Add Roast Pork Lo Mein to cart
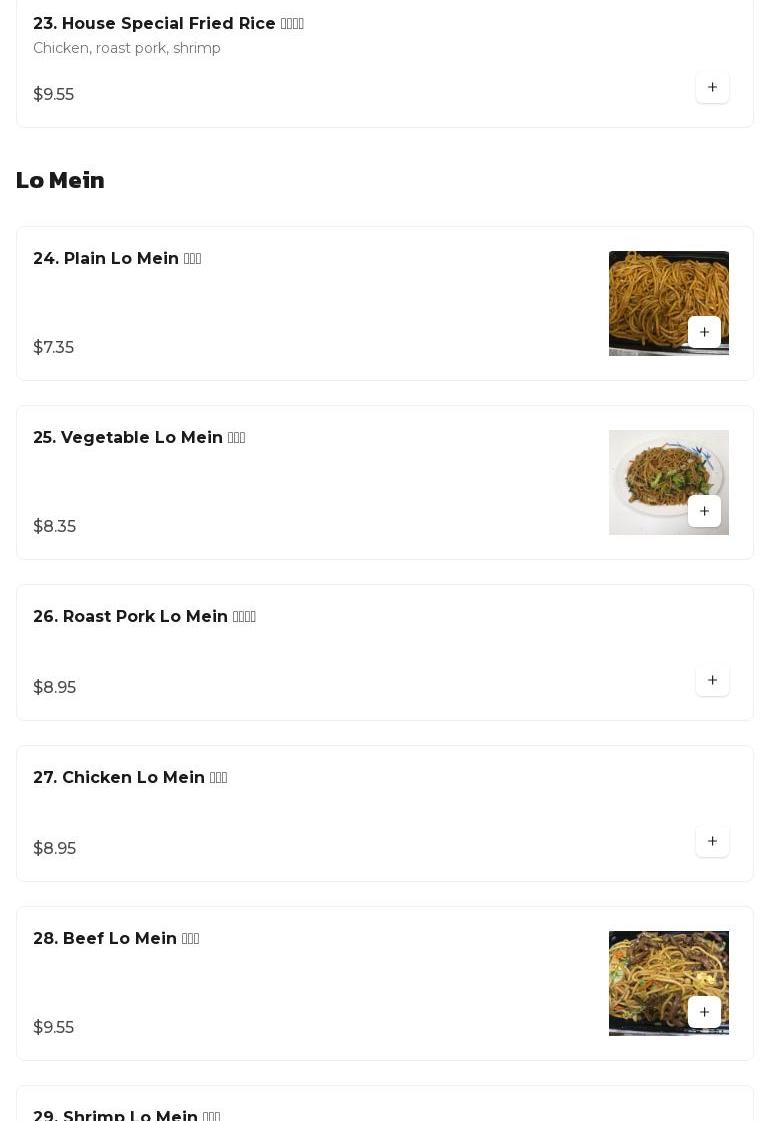The height and width of the screenshot is (1121, 770). 712,680
